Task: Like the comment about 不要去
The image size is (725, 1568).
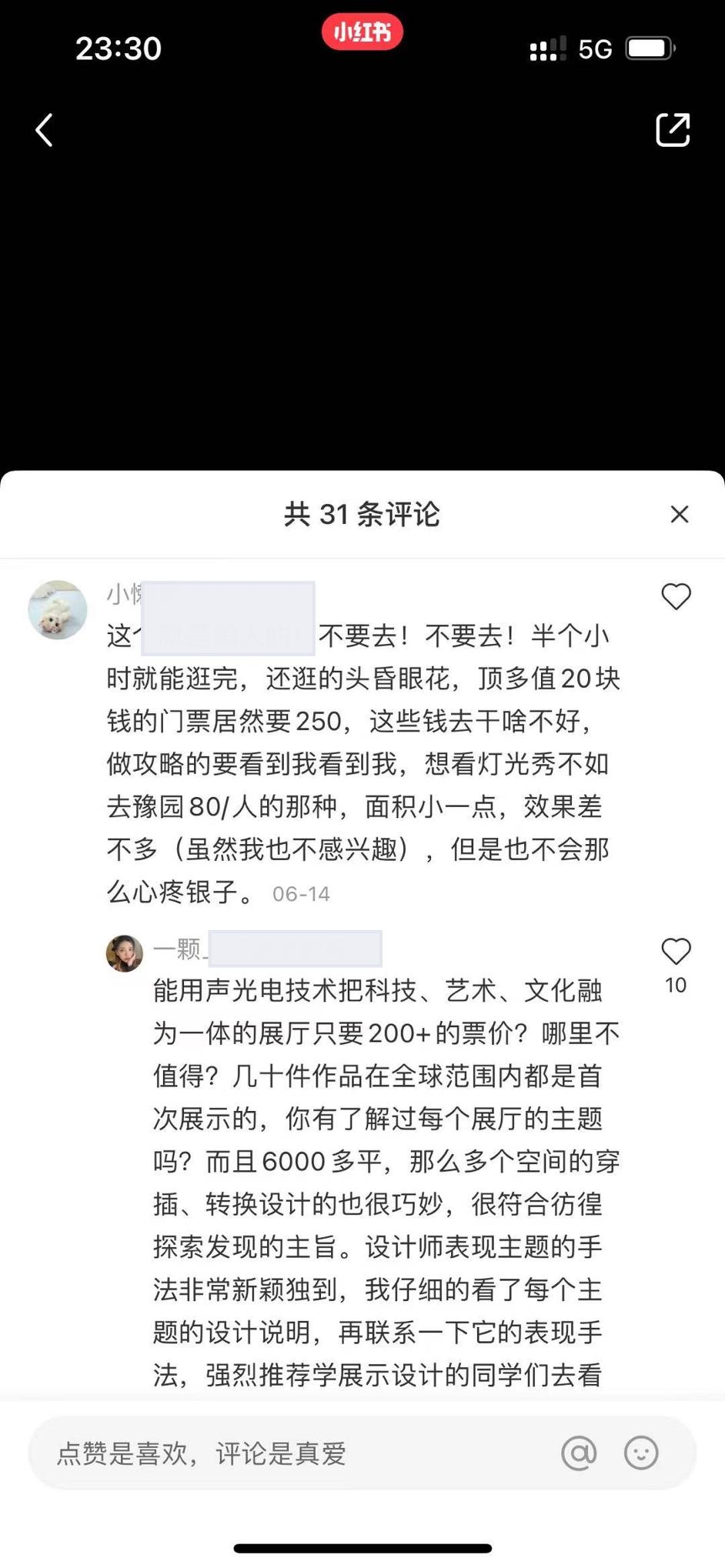Action: click(676, 597)
